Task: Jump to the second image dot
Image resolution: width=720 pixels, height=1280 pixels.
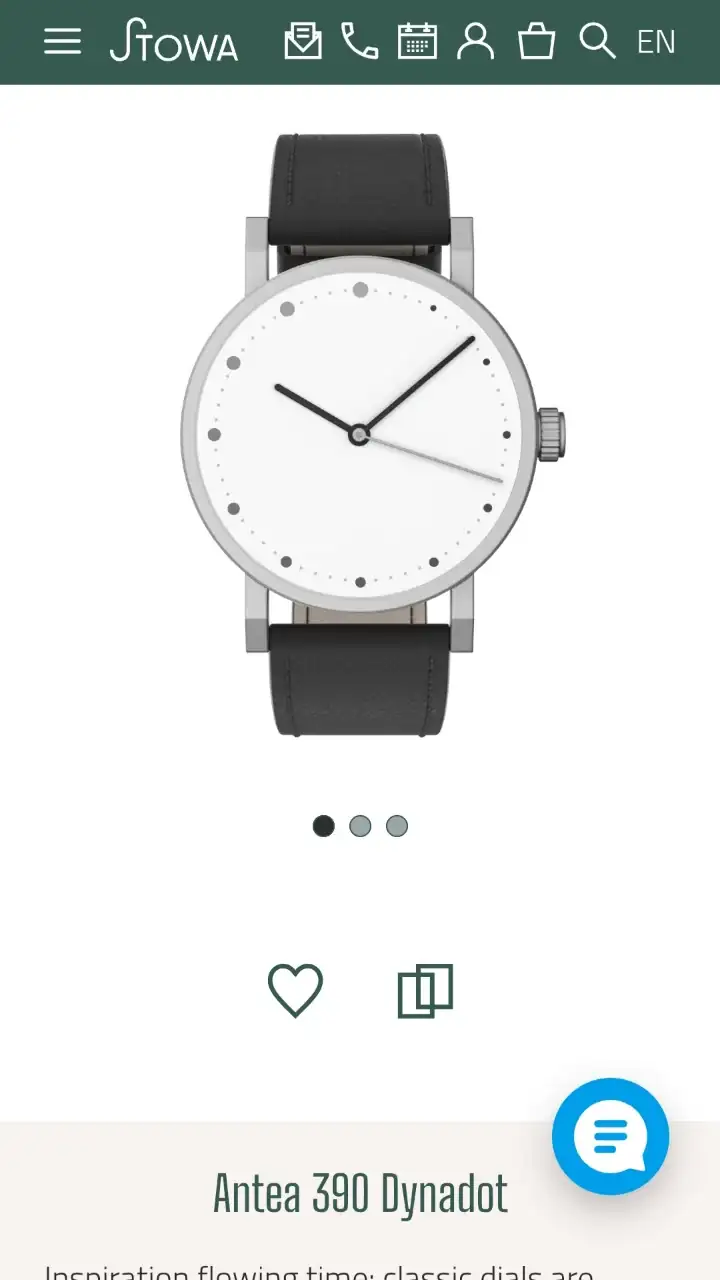Action: (x=360, y=826)
